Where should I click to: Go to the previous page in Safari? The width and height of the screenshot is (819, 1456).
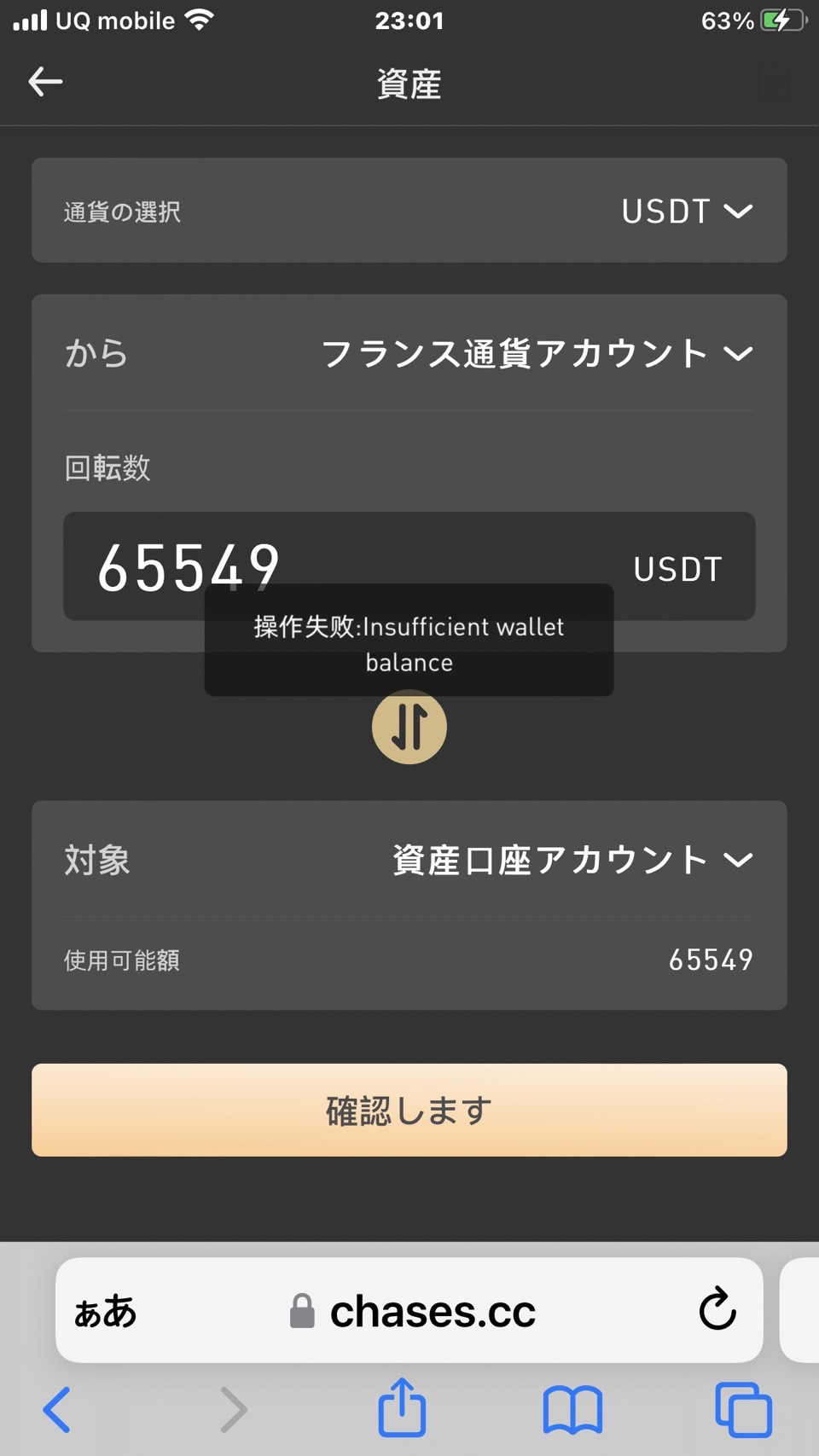tap(57, 1410)
